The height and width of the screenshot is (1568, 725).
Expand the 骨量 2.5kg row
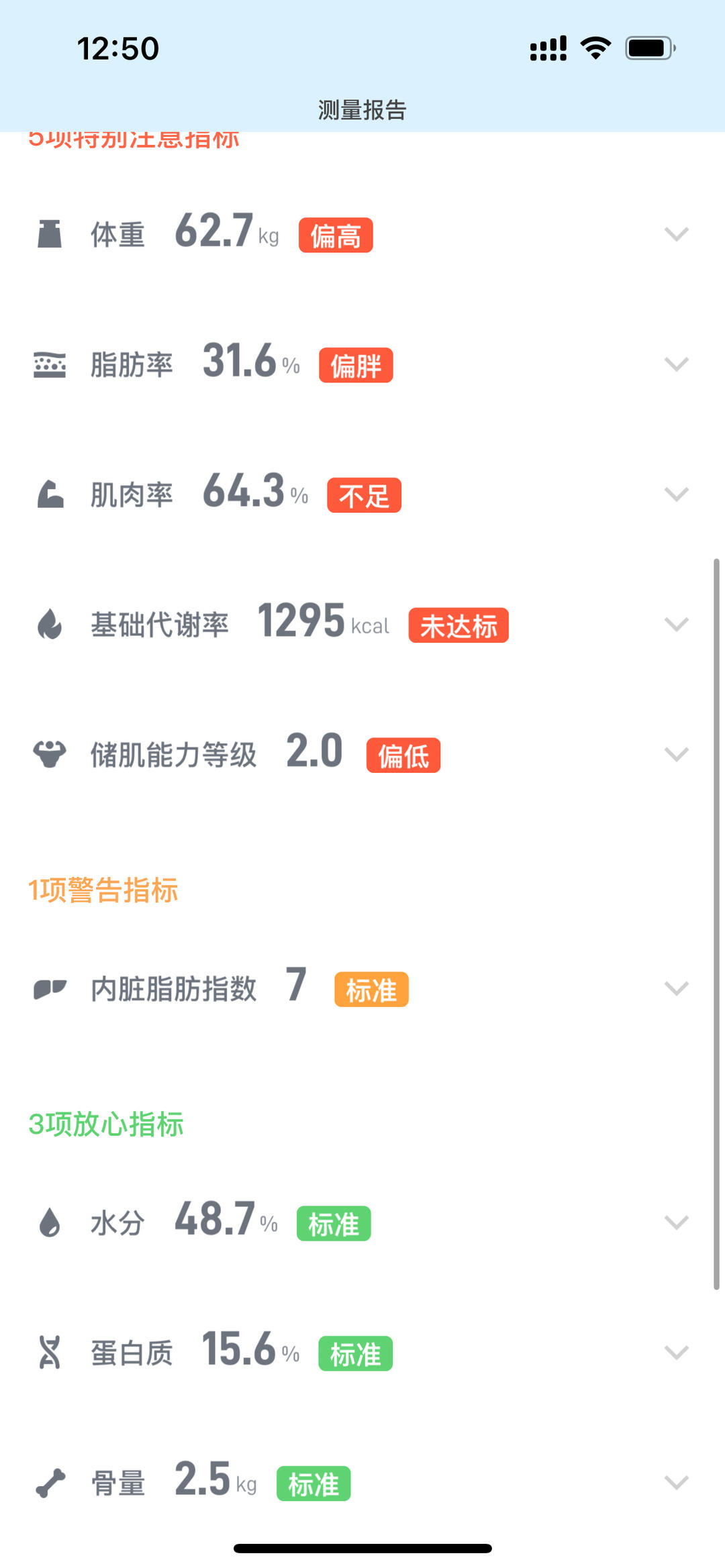(675, 1483)
